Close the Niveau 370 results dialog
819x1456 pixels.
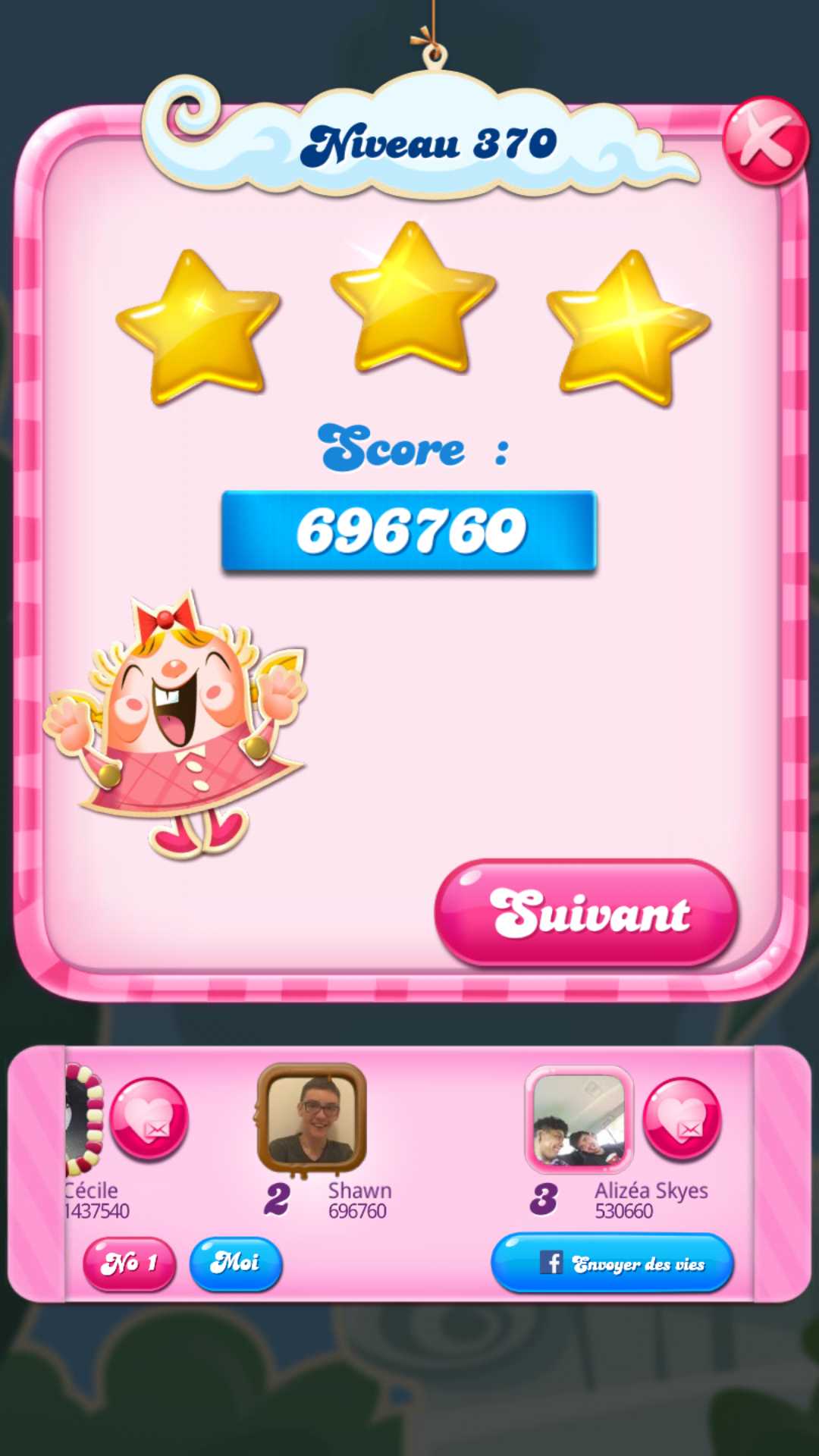pyautogui.click(x=764, y=141)
